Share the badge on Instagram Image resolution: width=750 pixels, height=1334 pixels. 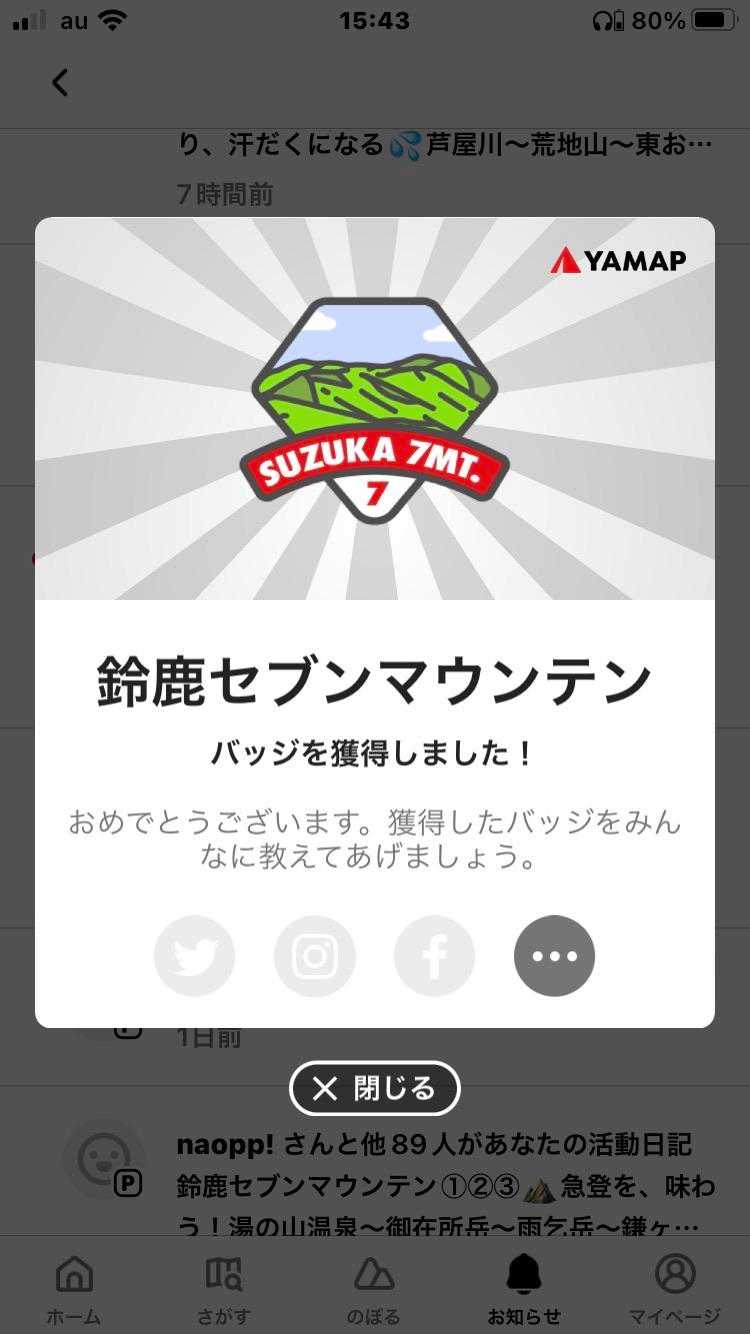[x=315, y=956]
